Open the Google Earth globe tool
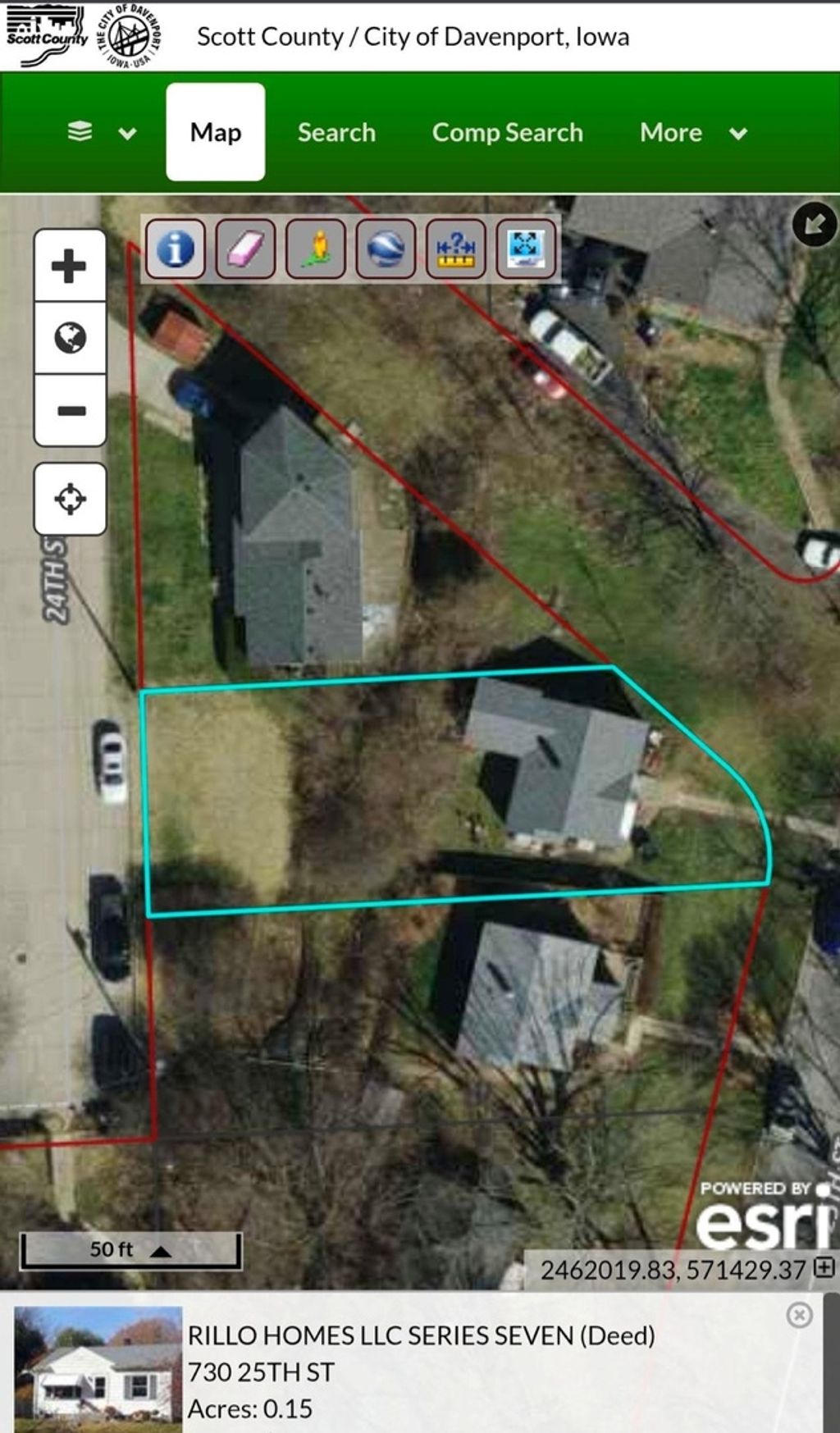 coord(386,249)
